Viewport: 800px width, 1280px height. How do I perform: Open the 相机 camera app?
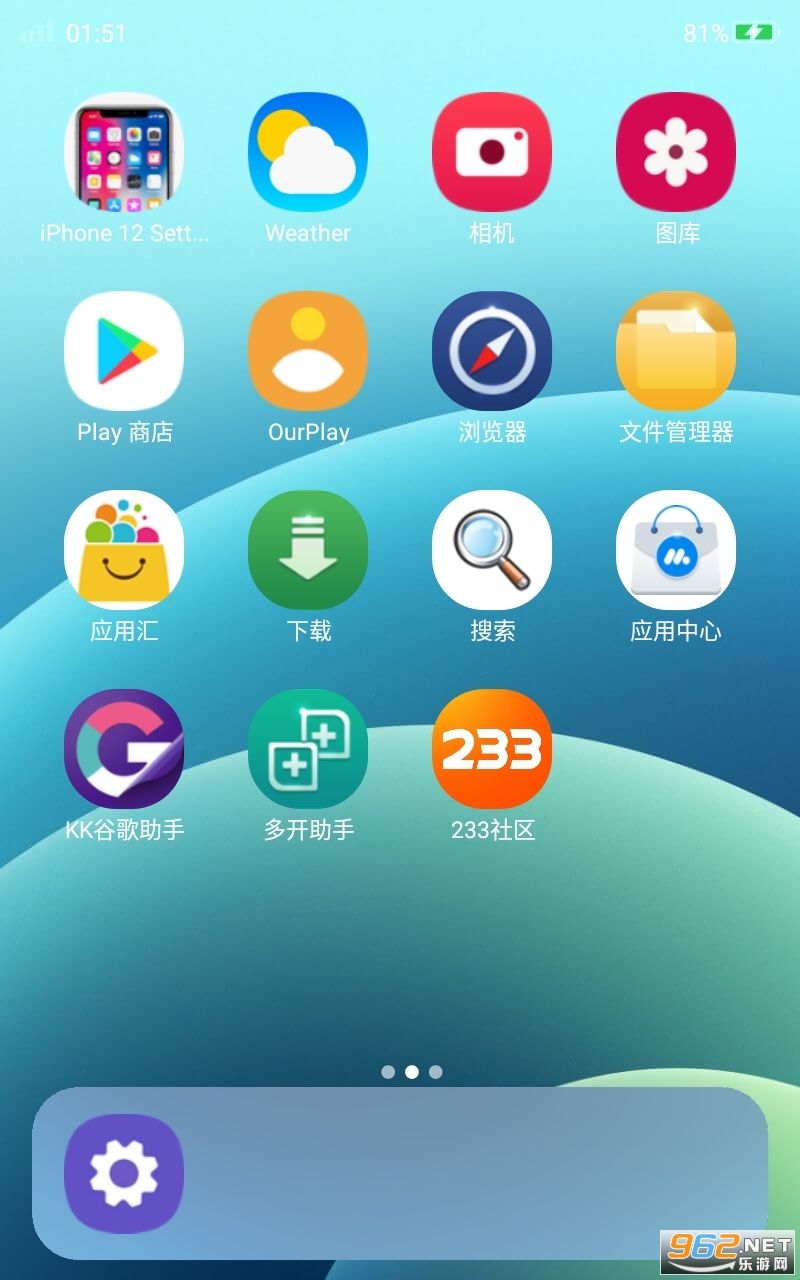click(492, 152)
